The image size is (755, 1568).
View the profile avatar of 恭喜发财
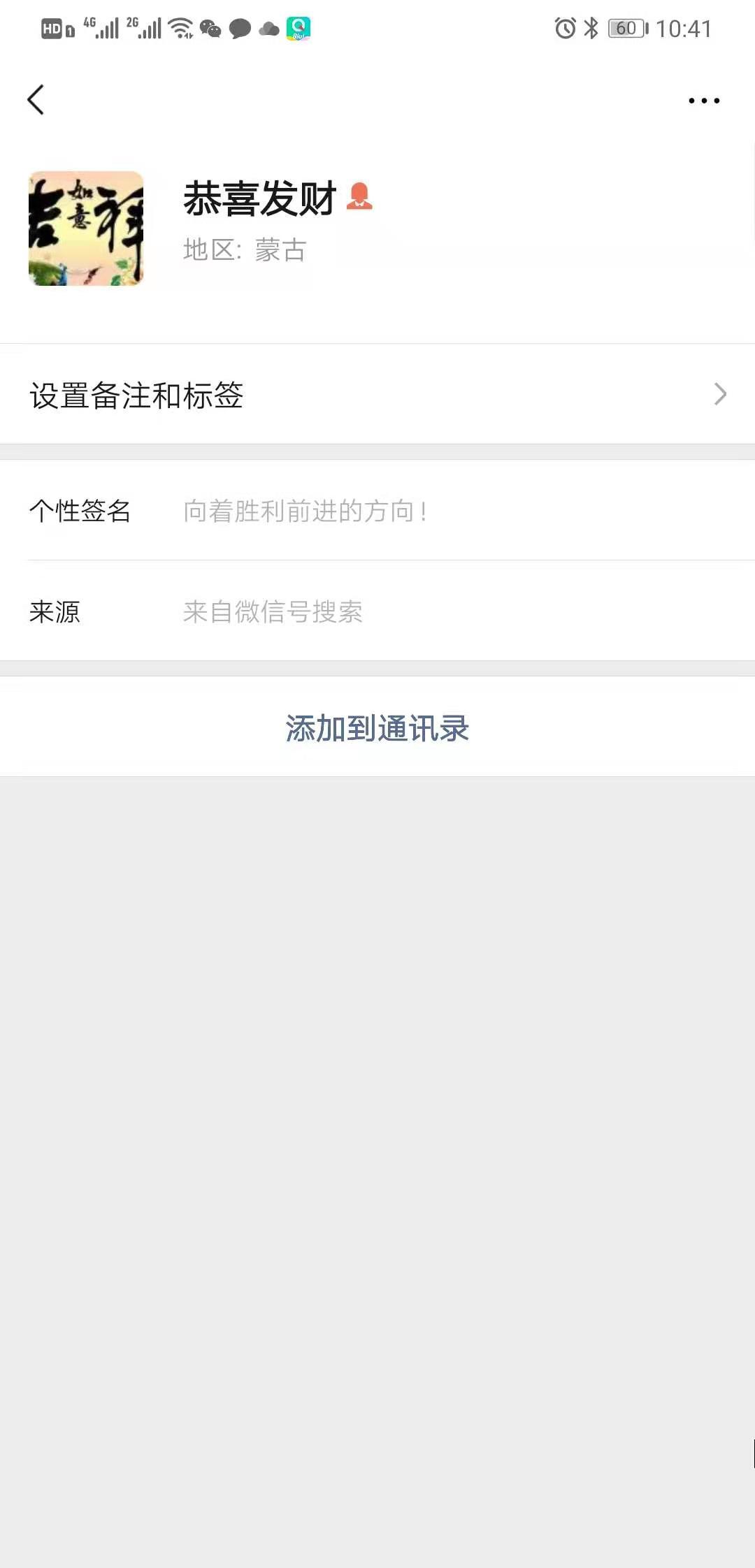[x=86, y=228]
